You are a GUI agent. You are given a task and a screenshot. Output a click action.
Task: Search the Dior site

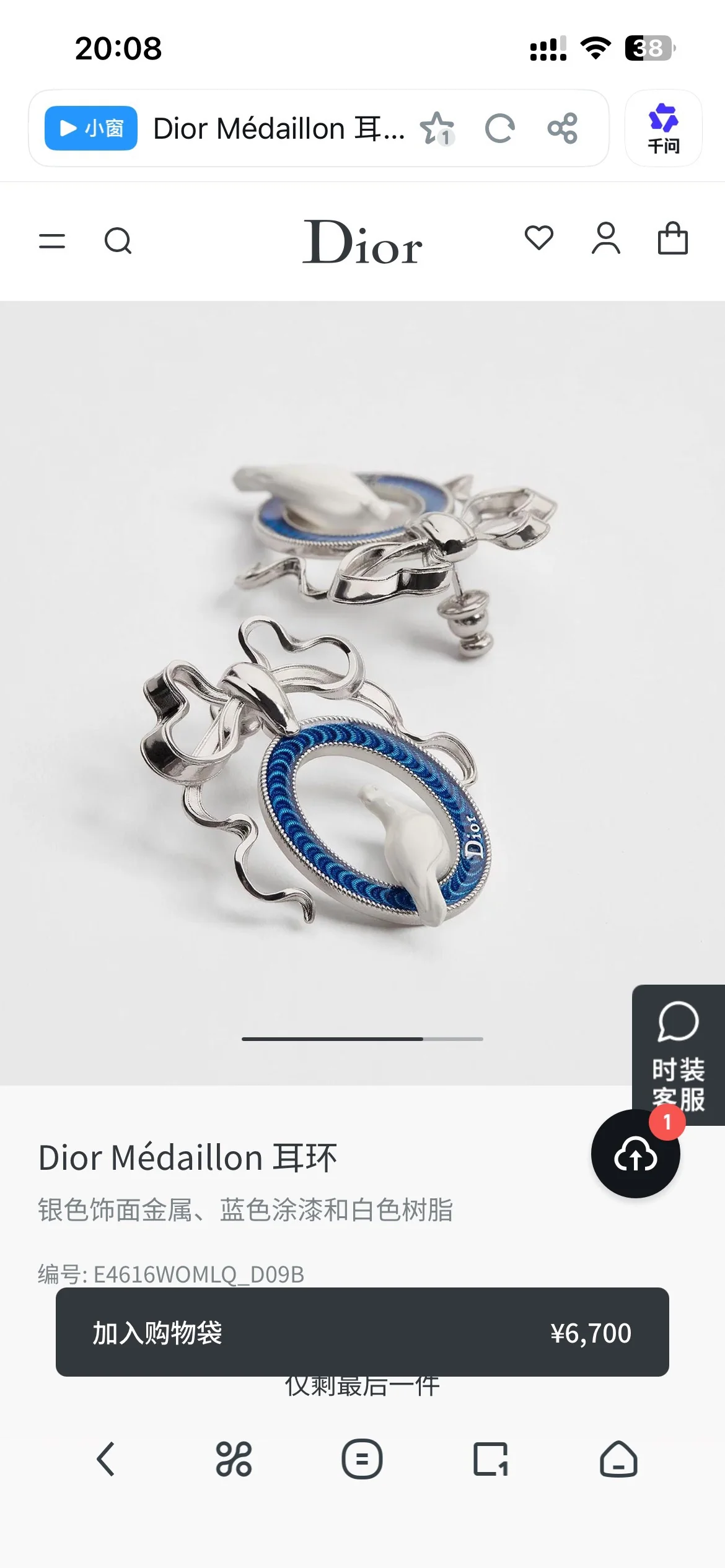click(x=118, y=241)
